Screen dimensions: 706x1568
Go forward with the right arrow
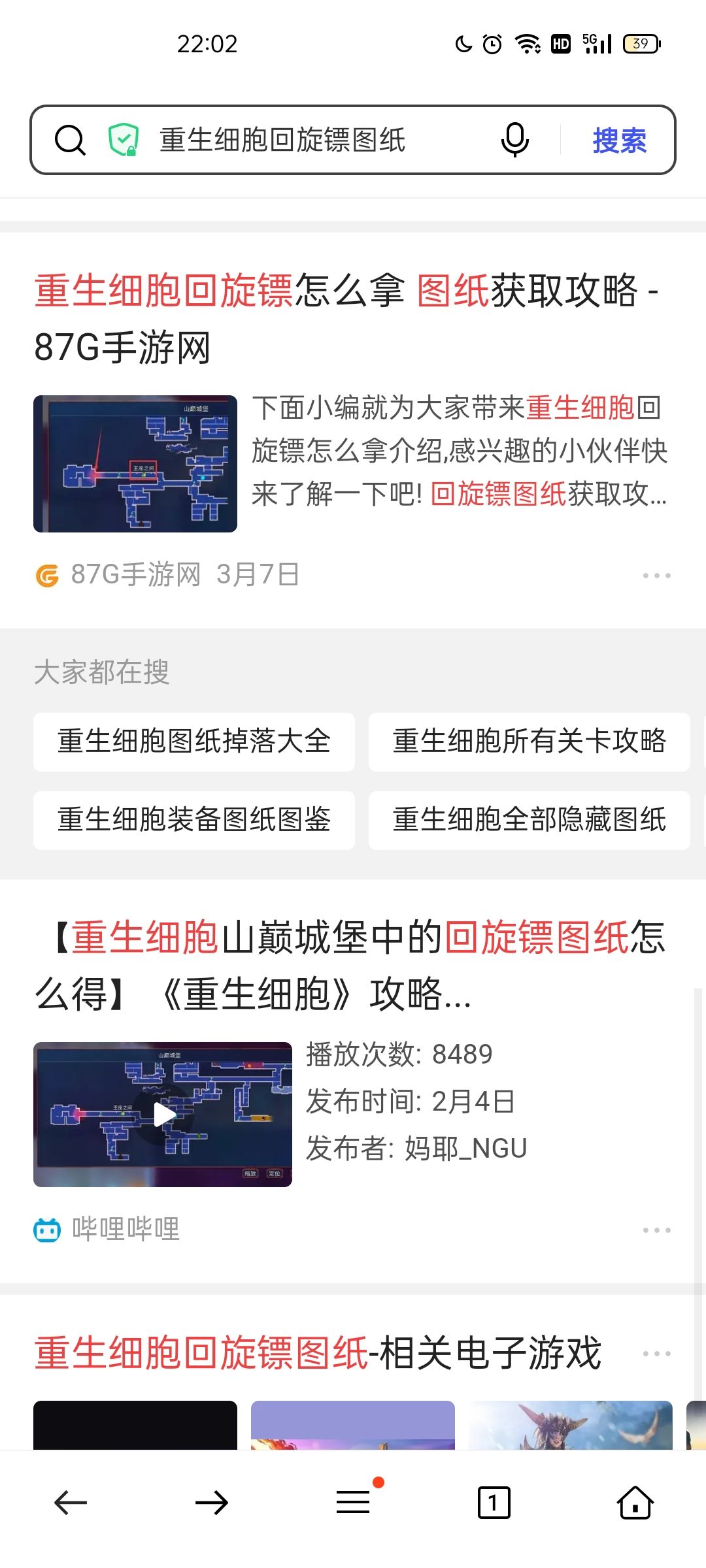(x=212, y=1503)
